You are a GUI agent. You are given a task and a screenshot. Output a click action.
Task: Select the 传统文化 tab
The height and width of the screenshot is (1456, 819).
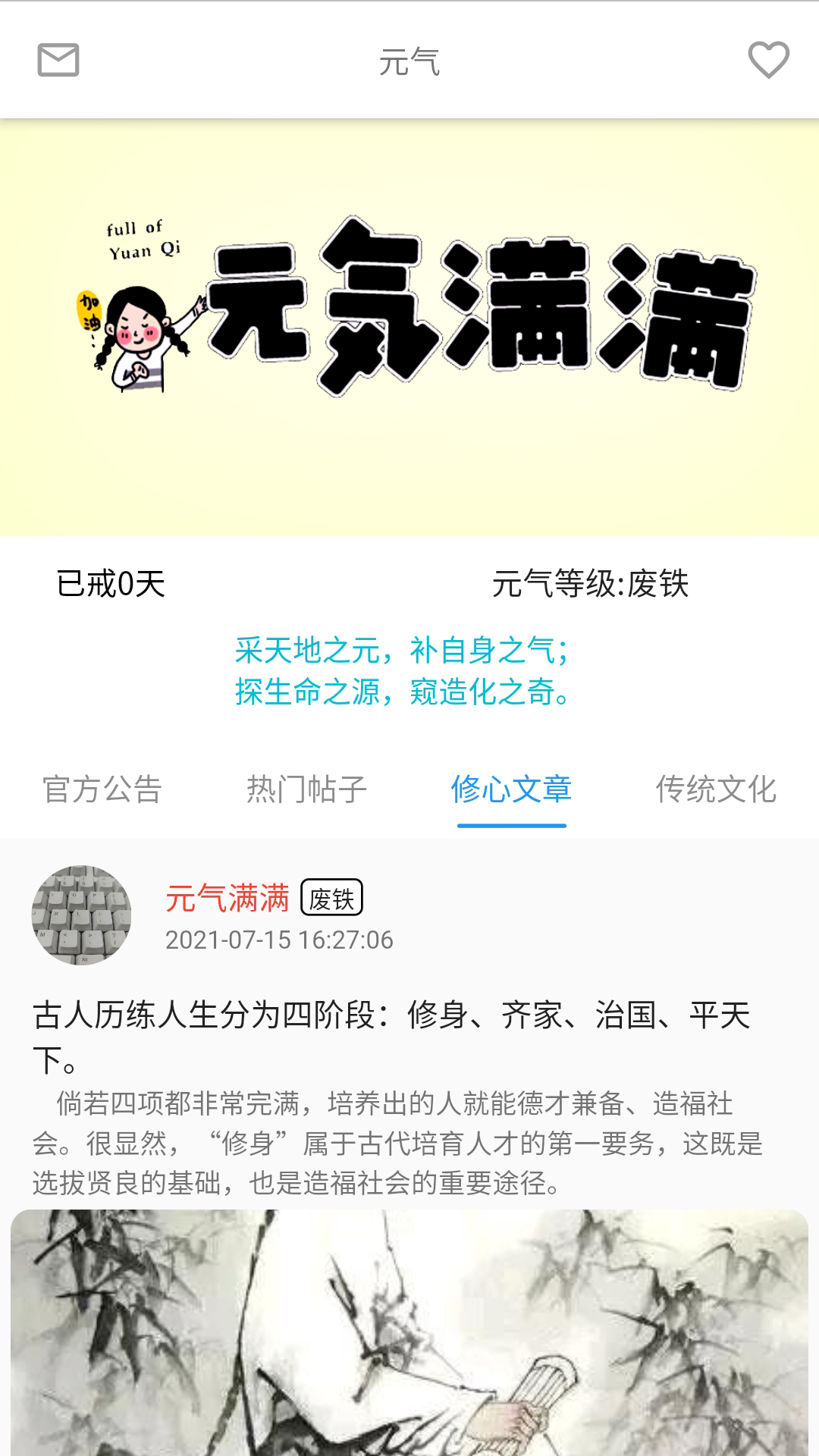tap(716, 790)
